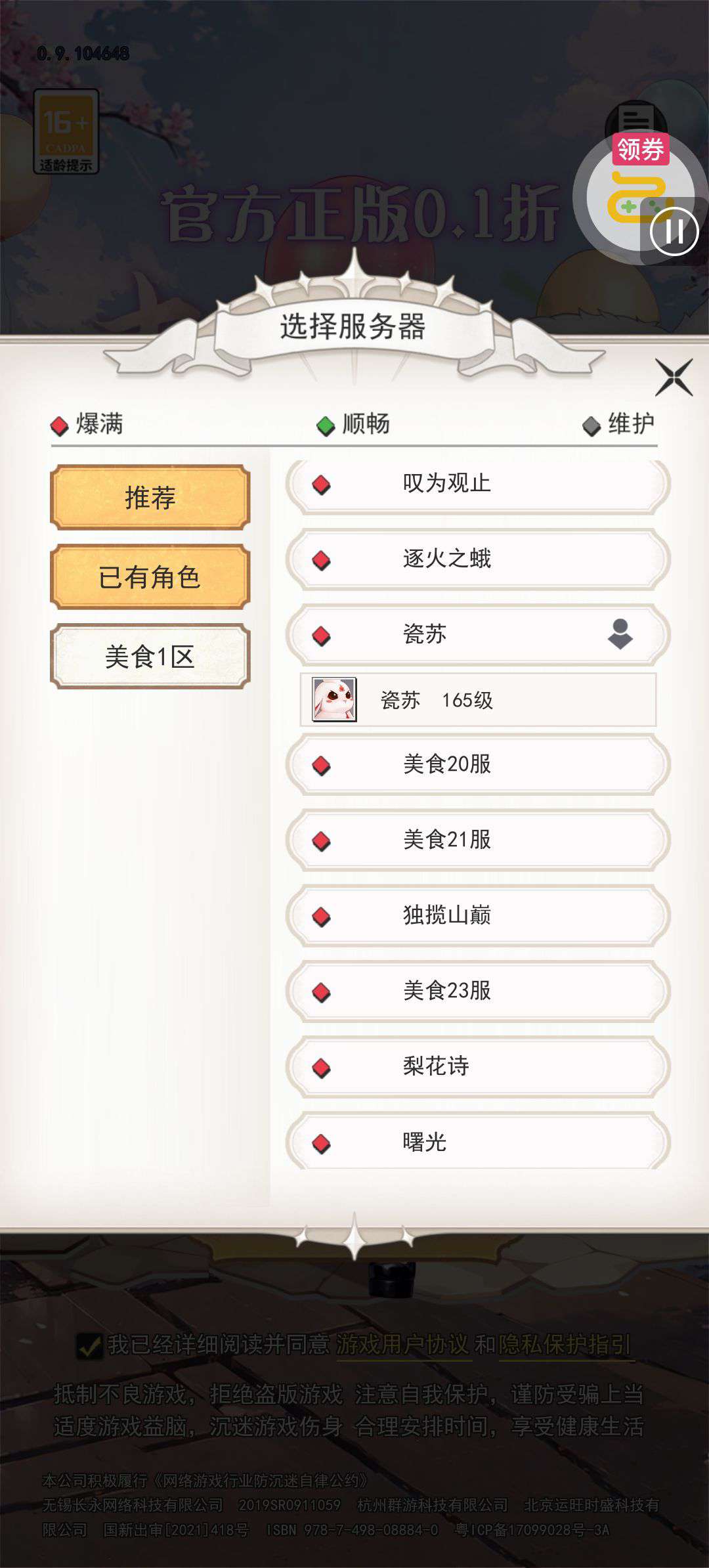Viewport: 709px width, 1568px height.
Task: Select server 独揽山巅
Action: tap(478, 915)
